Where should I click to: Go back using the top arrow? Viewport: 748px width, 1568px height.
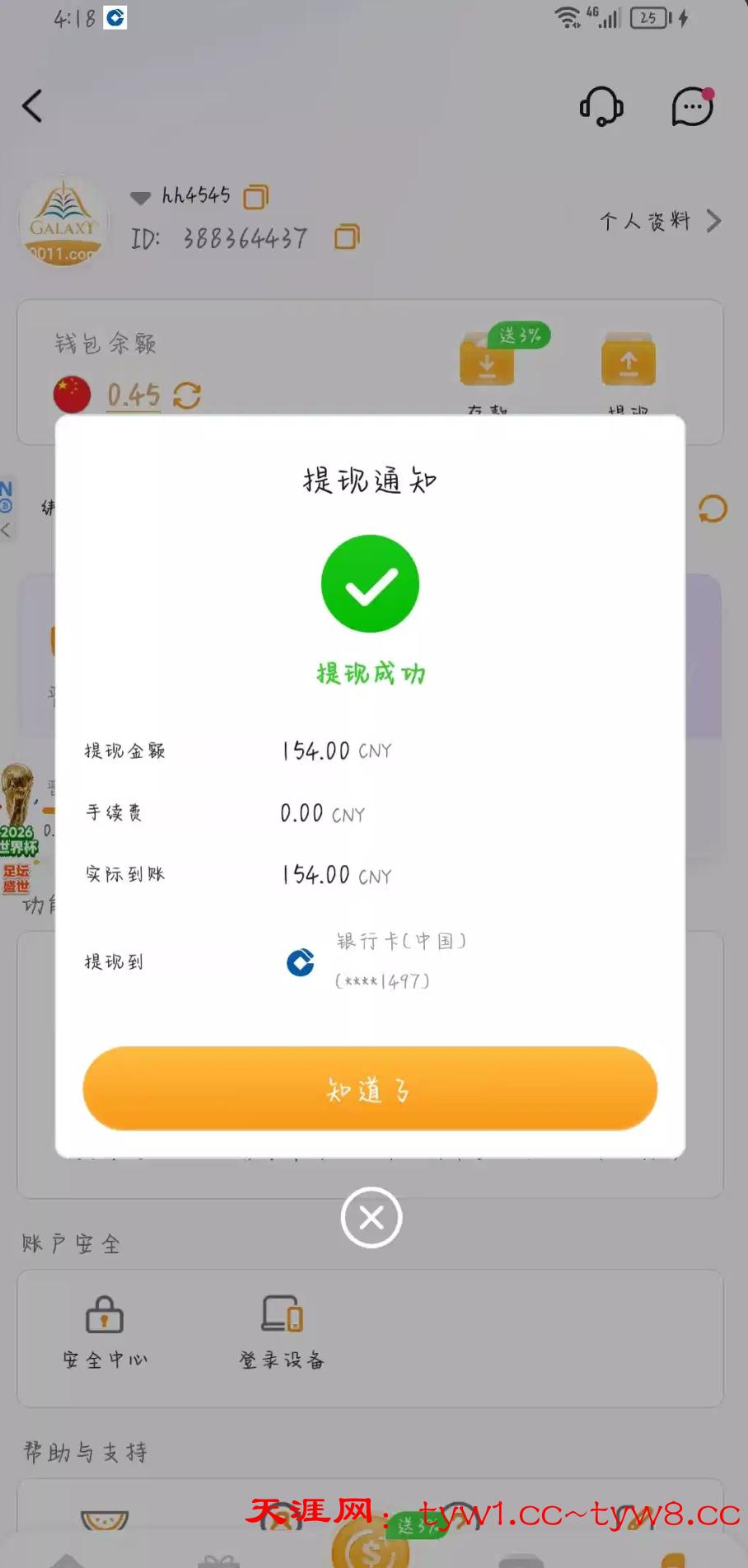(x=32, y=106)
